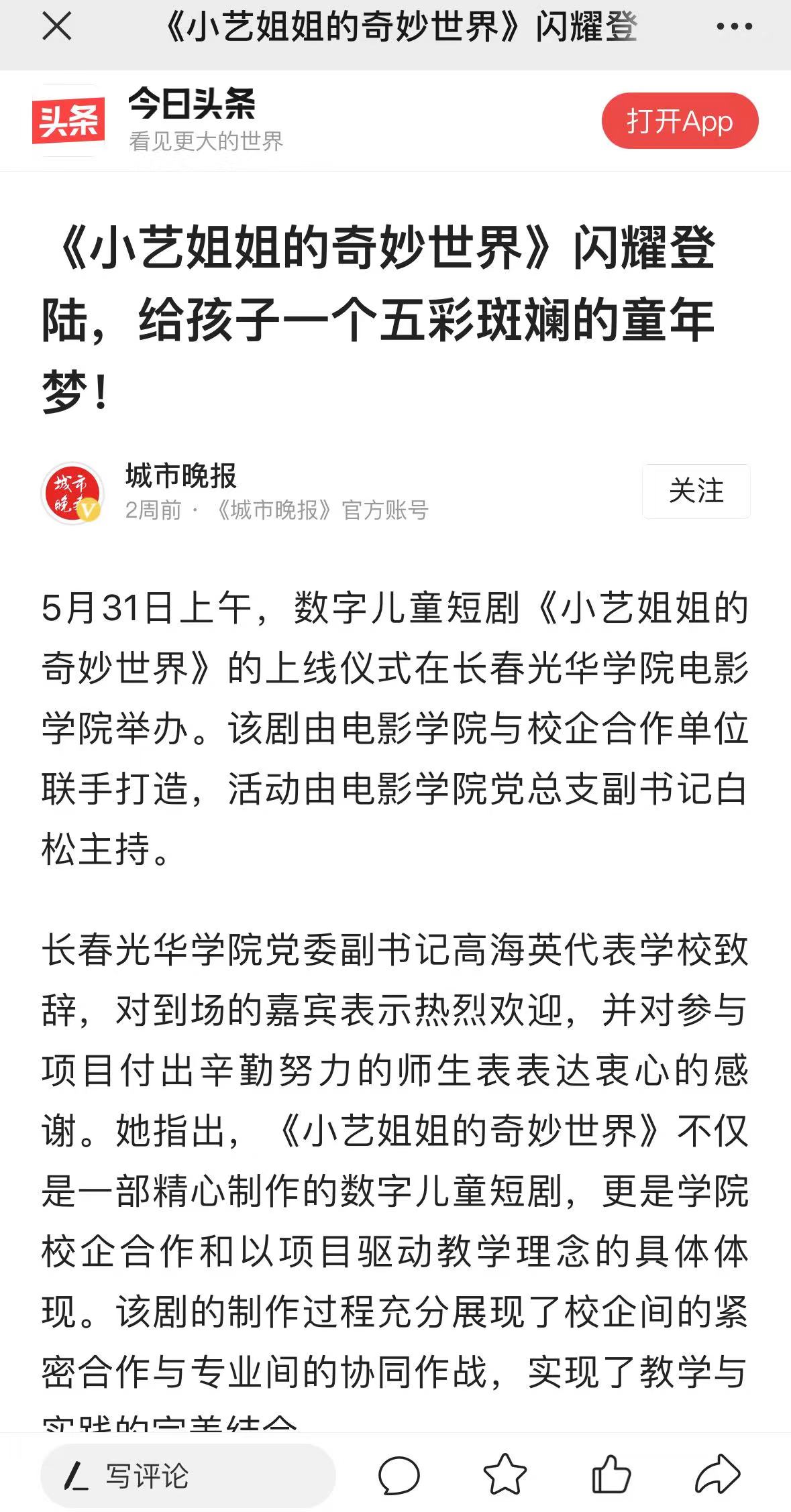
Task: Open the three-dot overflow menu
Action: [x=733, y=27]
